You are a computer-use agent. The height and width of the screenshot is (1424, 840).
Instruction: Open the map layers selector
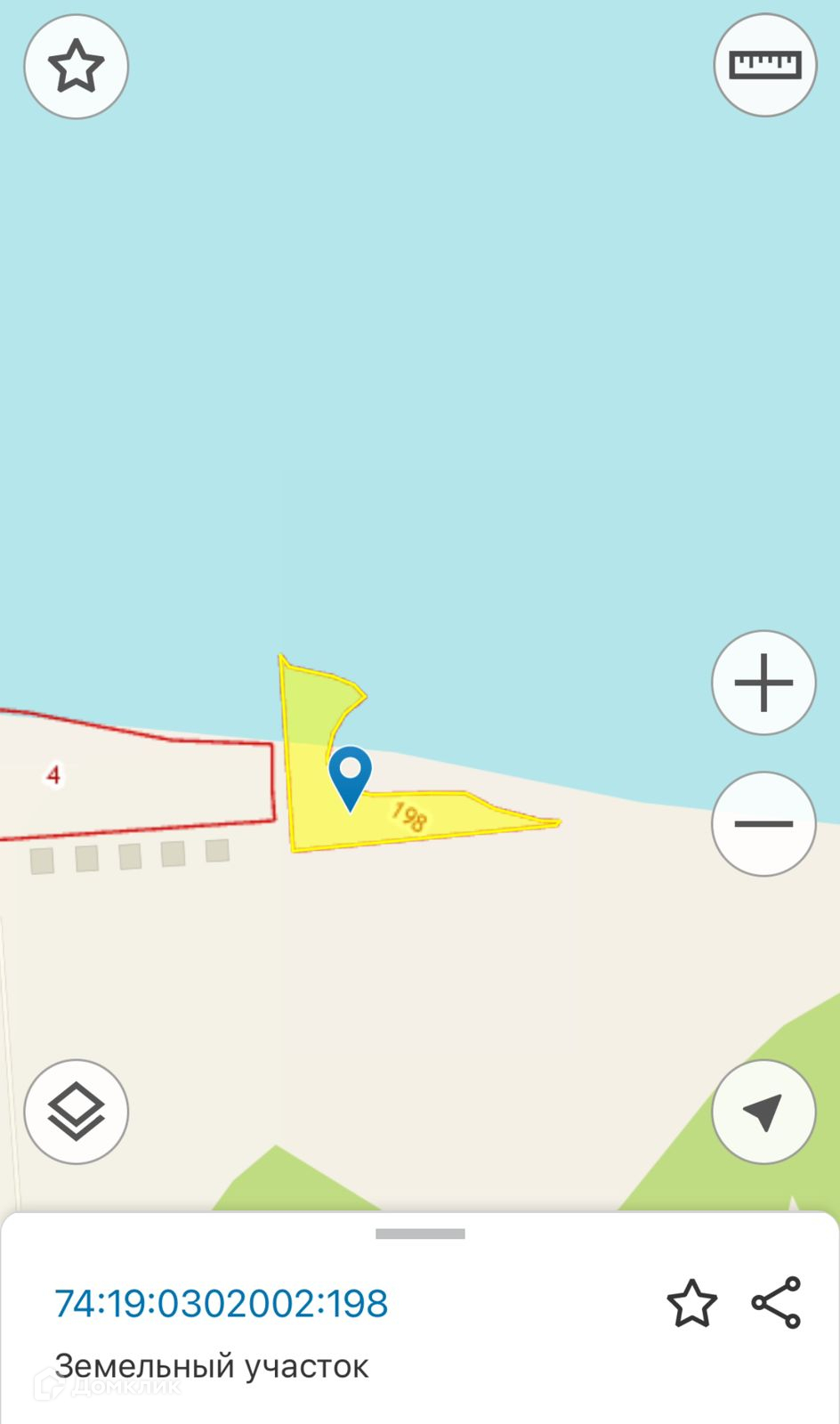click(x=77, y=1112)
